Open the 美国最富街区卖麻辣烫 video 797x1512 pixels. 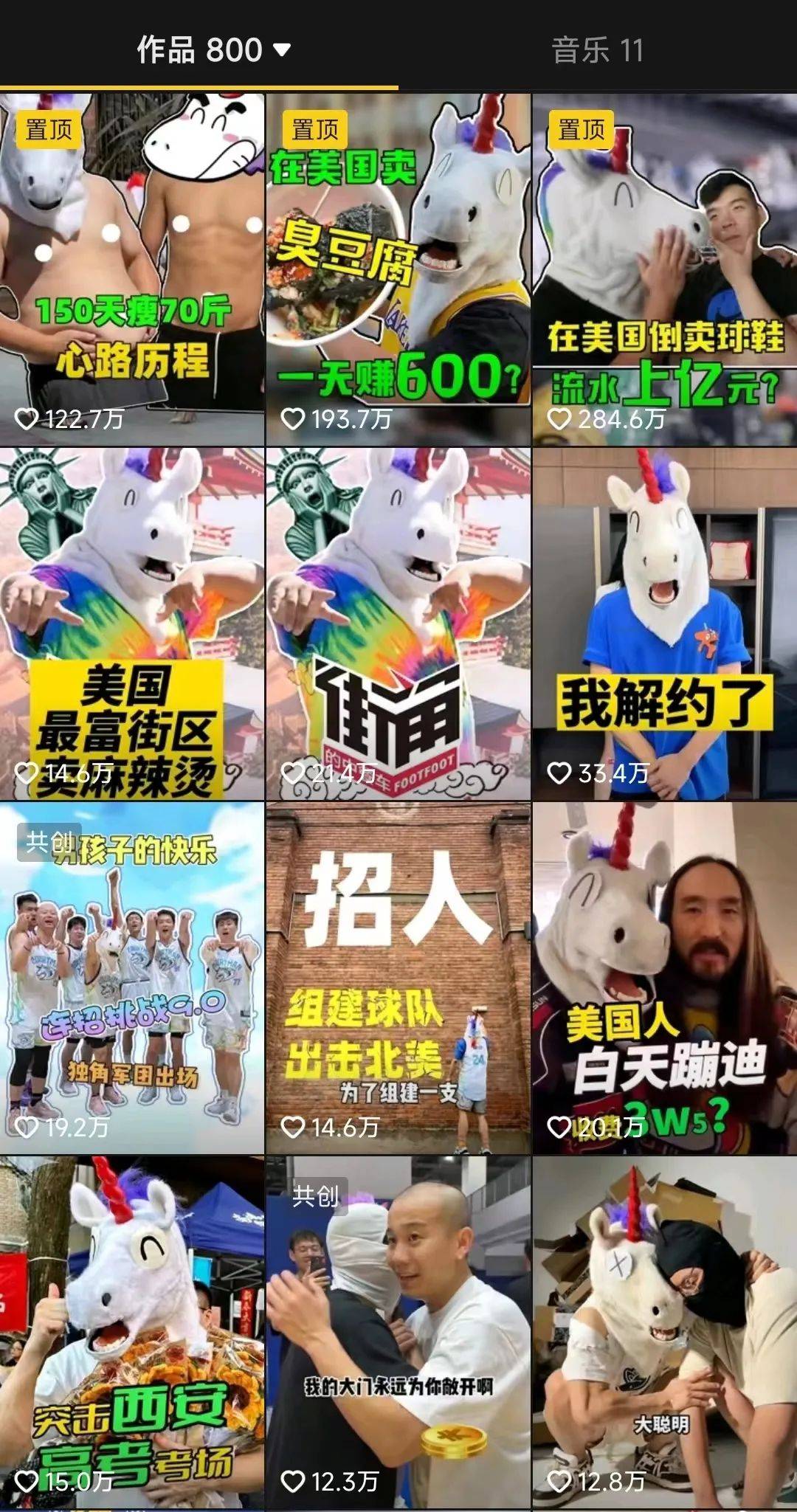pyautogui.click(x=132, y=624)
